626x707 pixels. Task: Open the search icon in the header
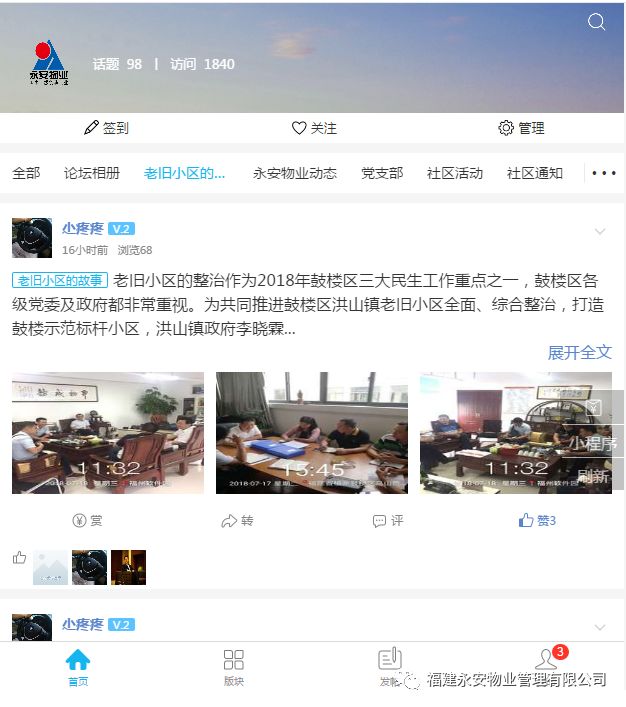pos(597,22)
